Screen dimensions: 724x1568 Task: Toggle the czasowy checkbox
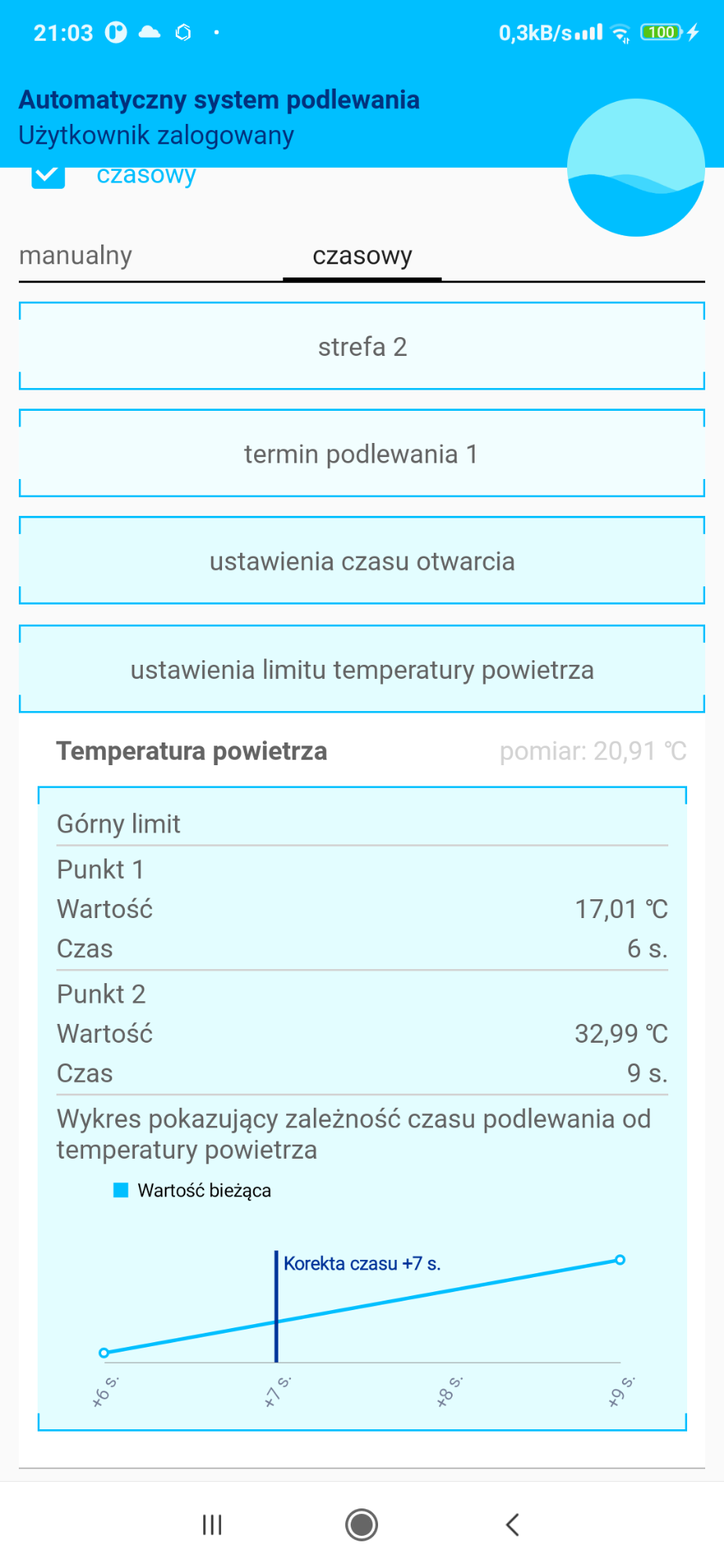[x=48, y=176]
